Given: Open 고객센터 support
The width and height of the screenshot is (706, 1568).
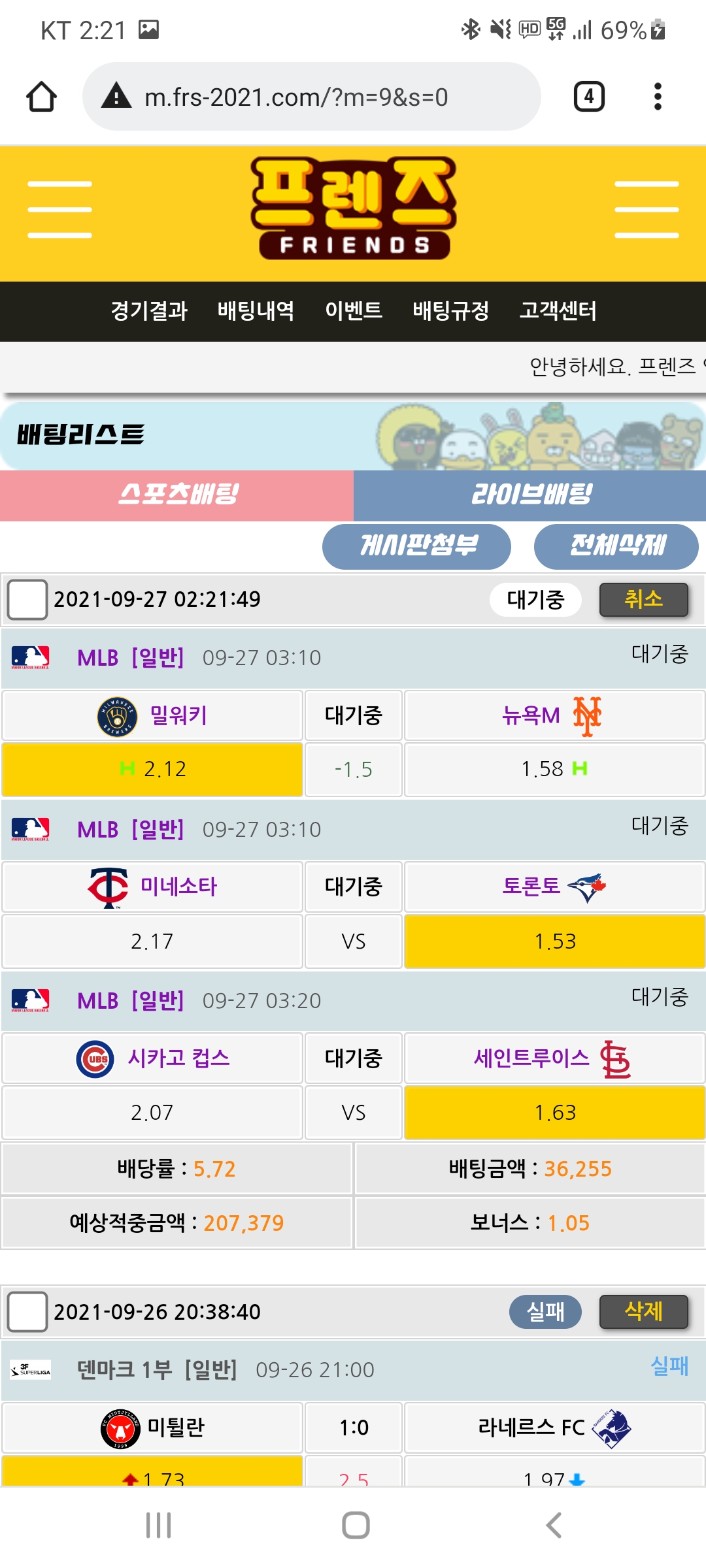Looking at the screenshot, I should [558, 311].
